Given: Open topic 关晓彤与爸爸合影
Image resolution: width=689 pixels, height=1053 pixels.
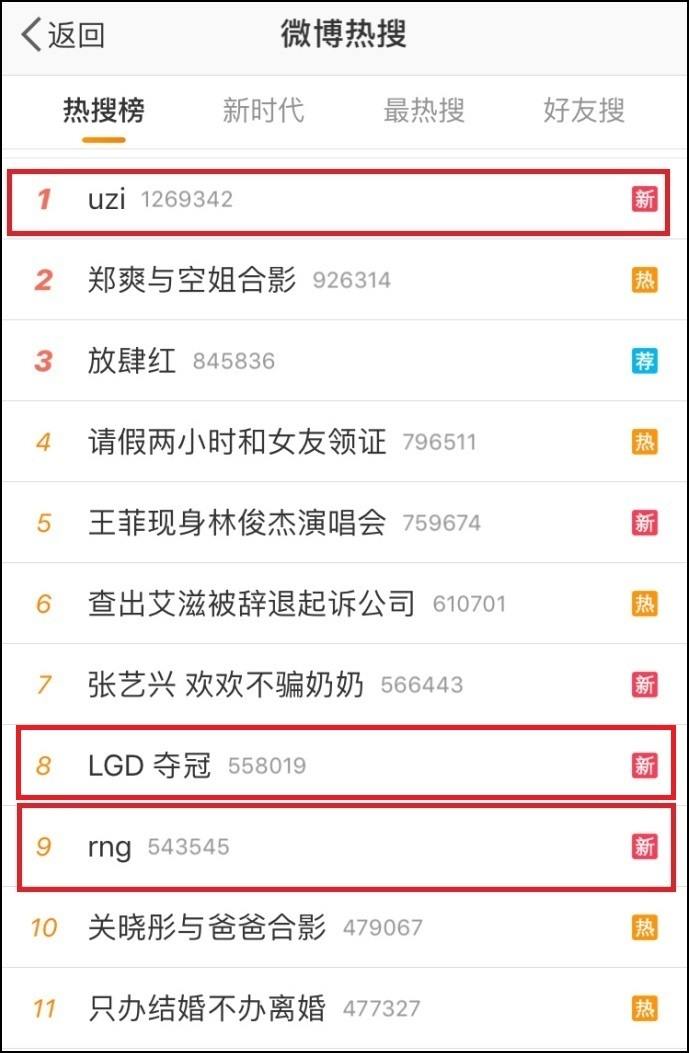Looking at the screenshot, I should pyautogui.click(x=344, y=927).
